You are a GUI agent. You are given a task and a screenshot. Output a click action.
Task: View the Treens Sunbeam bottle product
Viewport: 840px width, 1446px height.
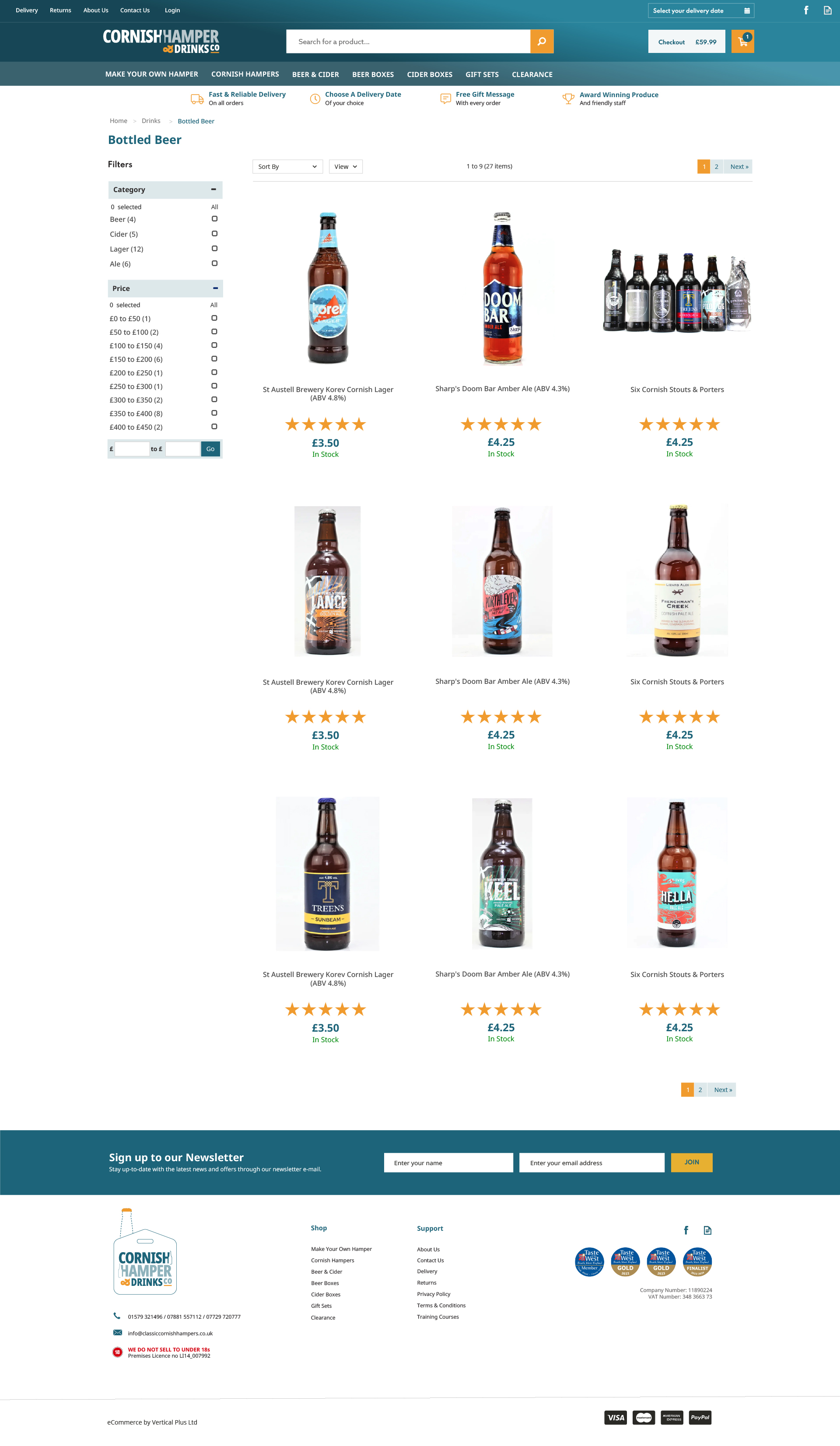tap(328, 873)
